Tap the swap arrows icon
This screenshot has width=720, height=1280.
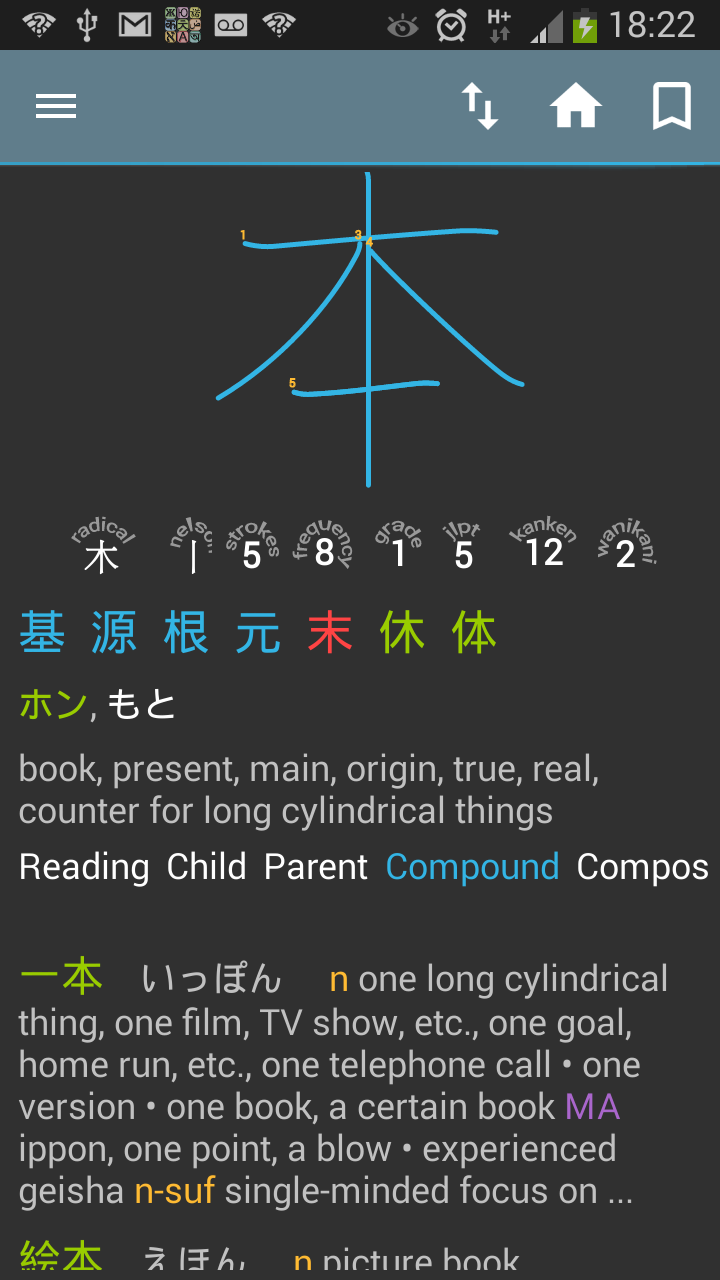tap(479, 106)
